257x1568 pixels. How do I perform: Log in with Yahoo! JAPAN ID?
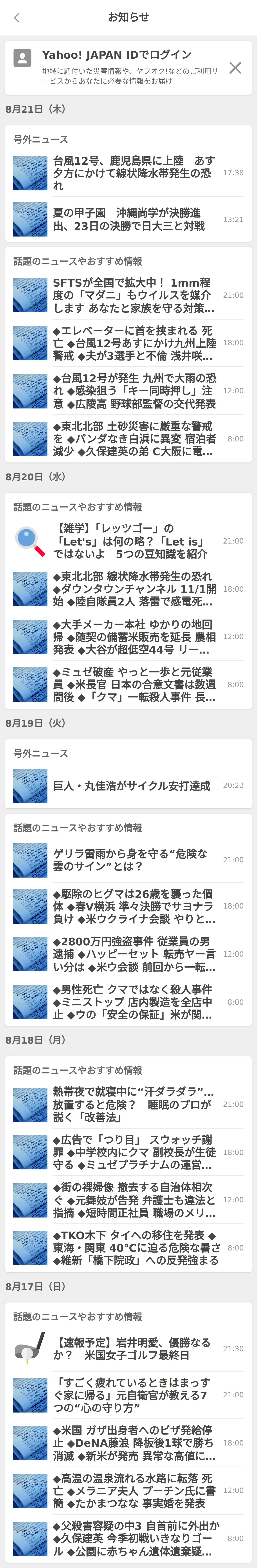click(x=116, y=67)
